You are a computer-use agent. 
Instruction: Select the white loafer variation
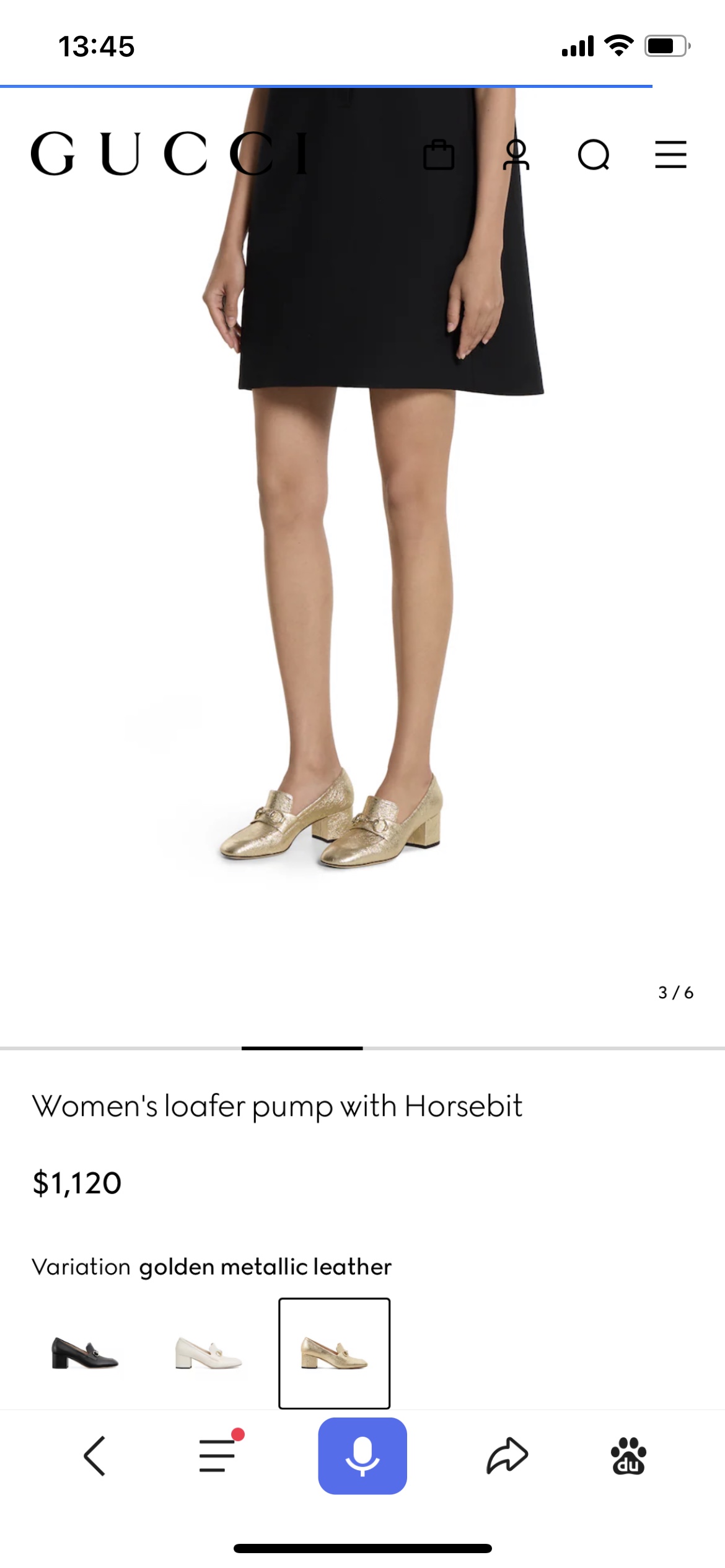pos(209,1353)
